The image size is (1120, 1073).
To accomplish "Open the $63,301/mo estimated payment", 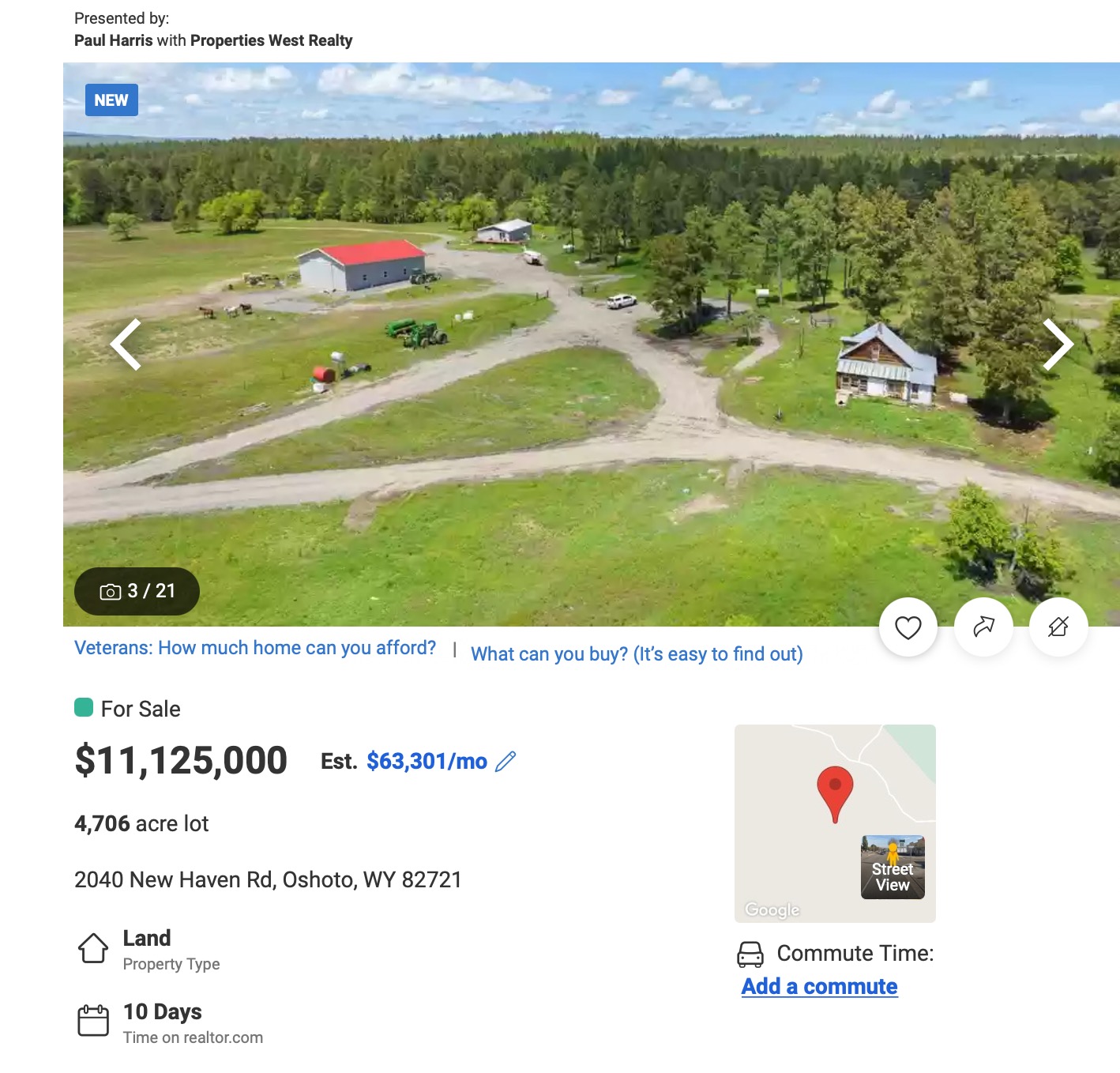I will [x=427, y=761].
